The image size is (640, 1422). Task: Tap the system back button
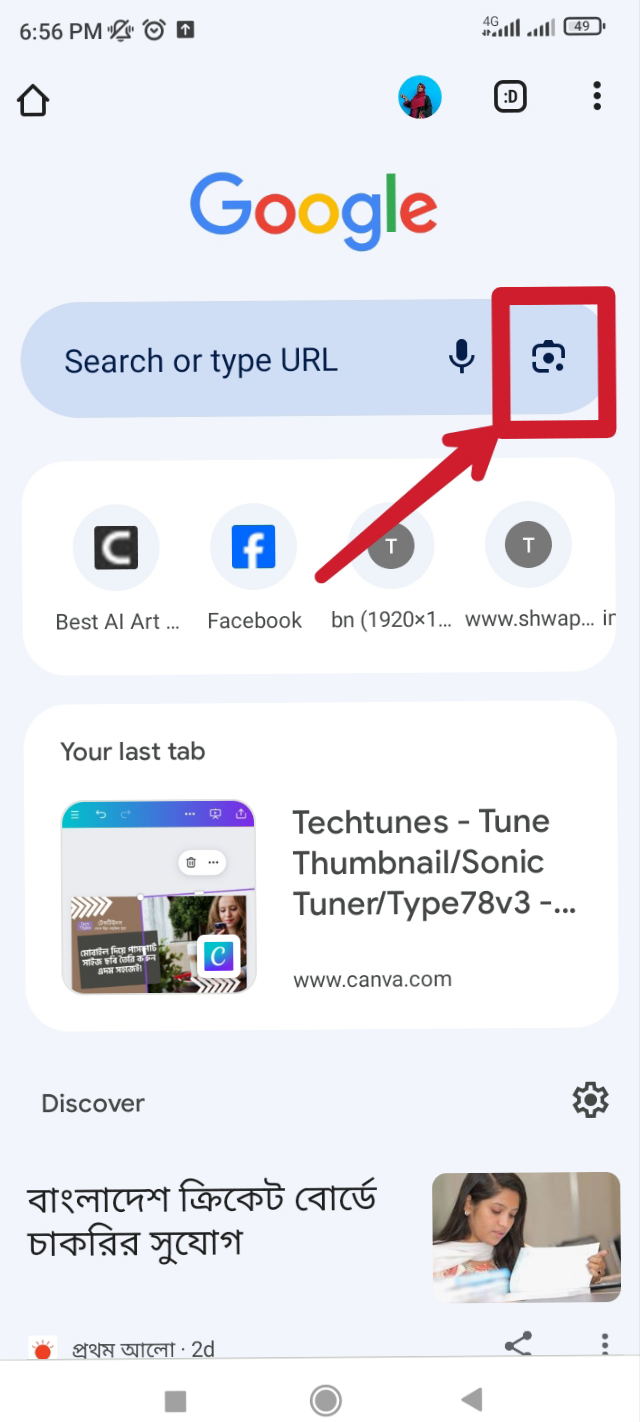pyautogui.click(x=472, y=1399)
